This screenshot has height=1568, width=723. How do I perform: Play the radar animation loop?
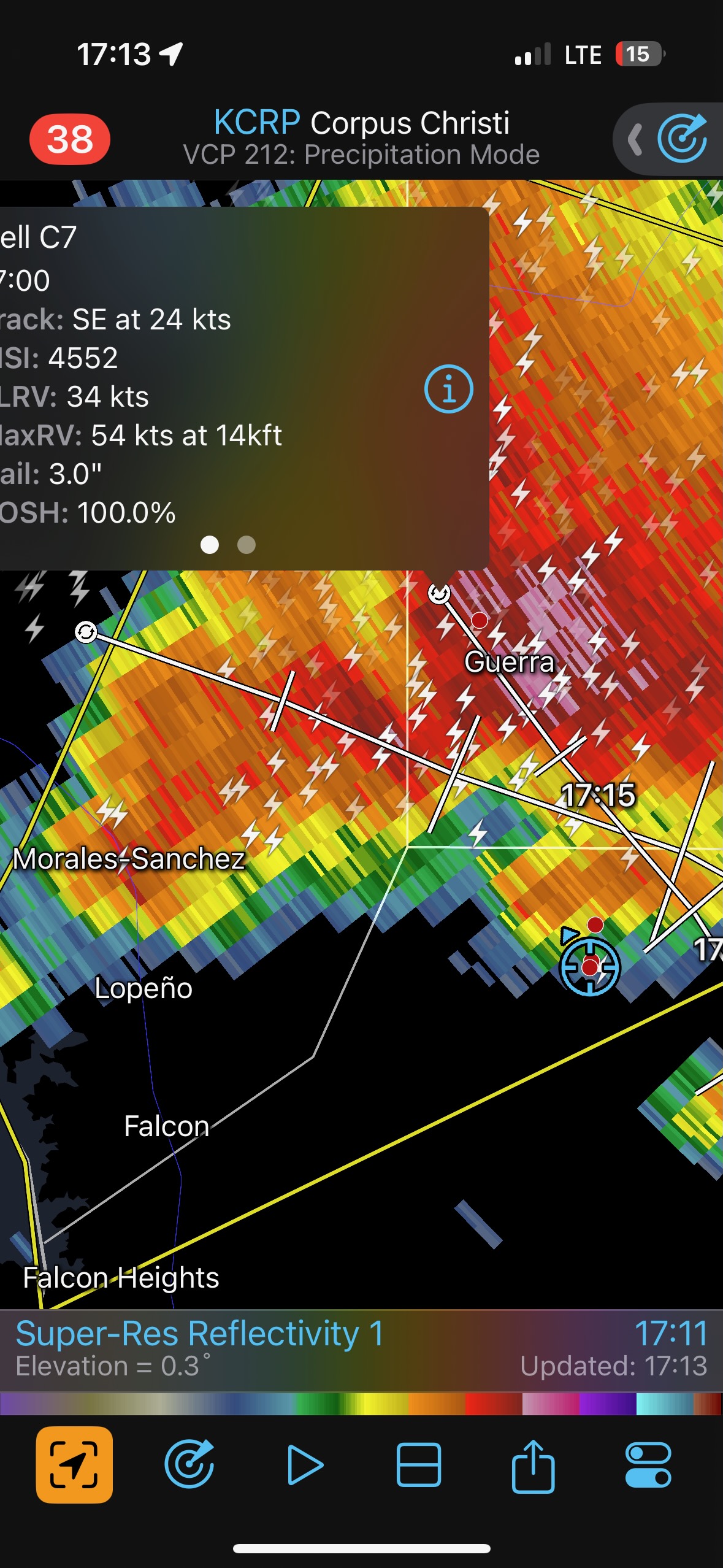(x=304, y=1465)
